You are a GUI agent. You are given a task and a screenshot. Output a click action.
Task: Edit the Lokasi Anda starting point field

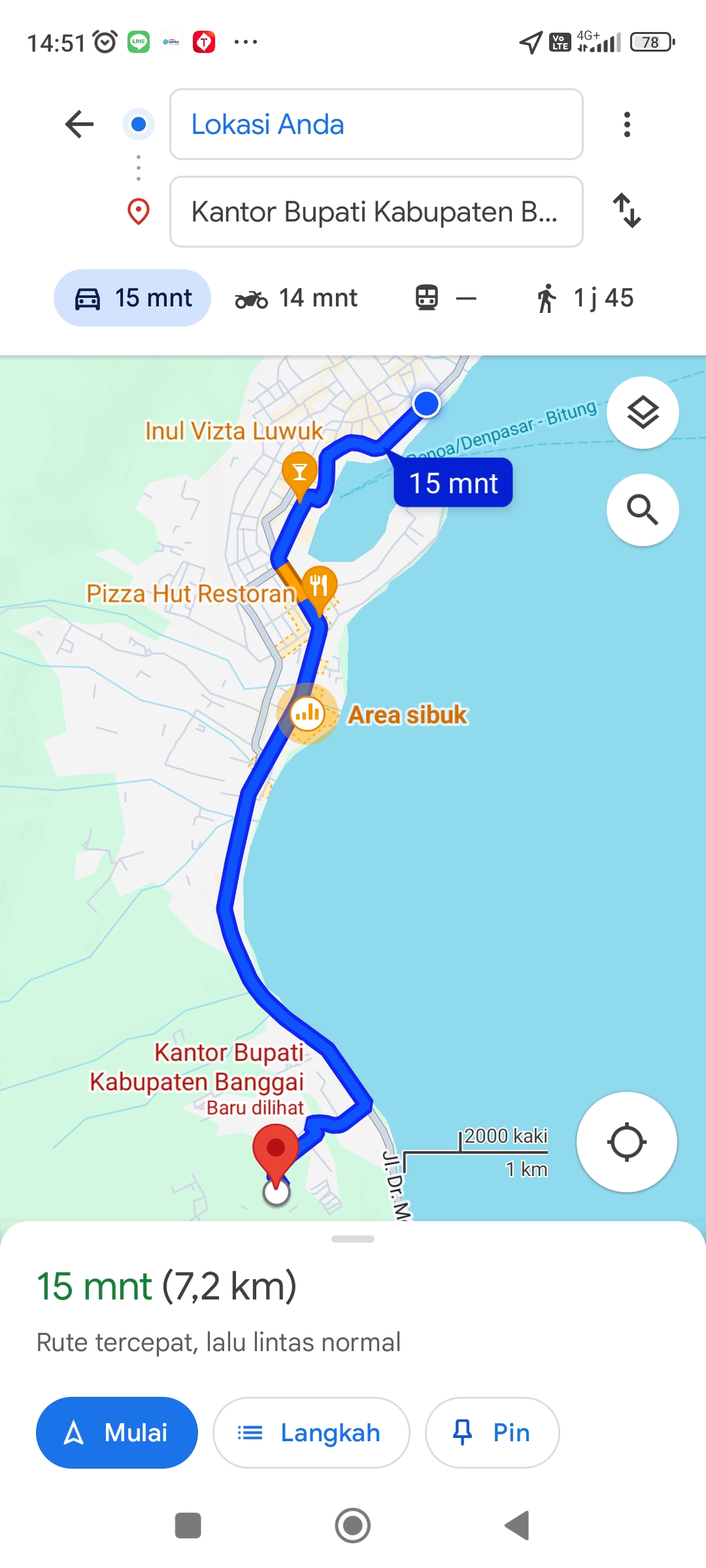[x=377, y=124]
